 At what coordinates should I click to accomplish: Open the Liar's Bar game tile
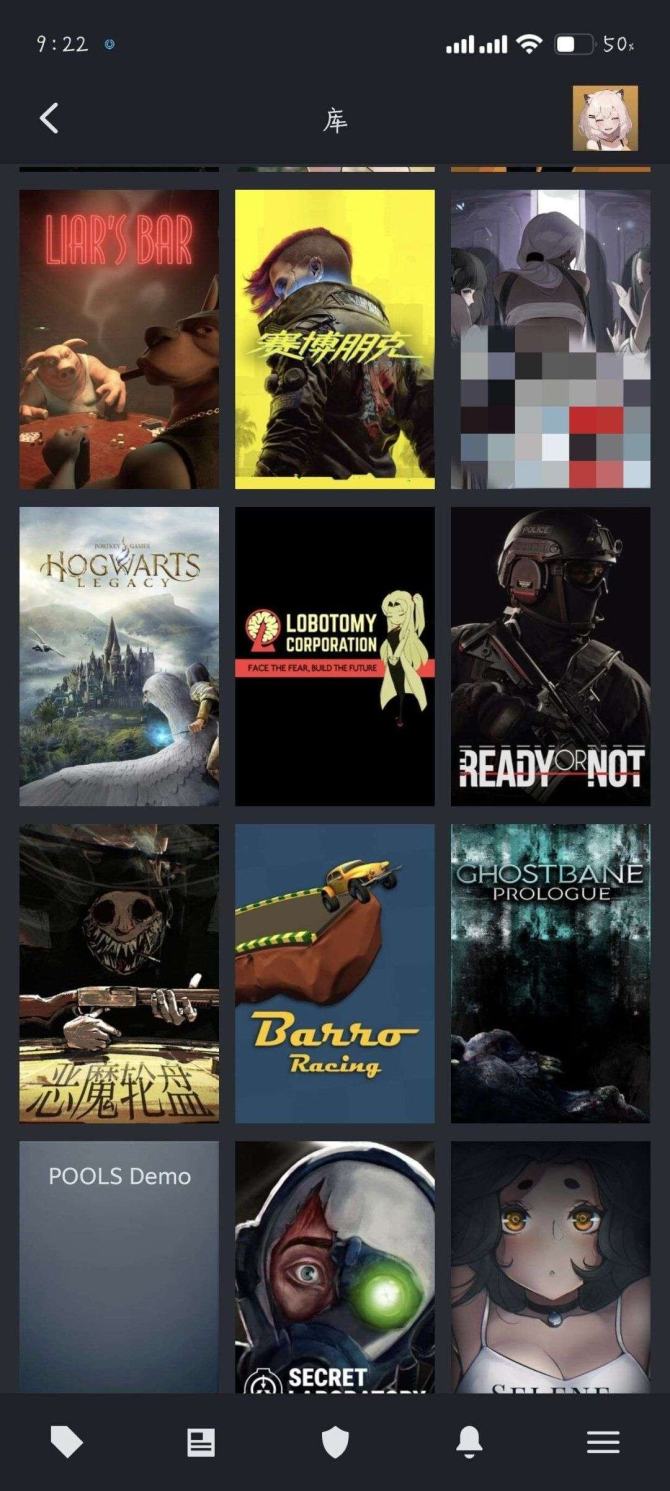pyautogui.click(x=119, y=339)
